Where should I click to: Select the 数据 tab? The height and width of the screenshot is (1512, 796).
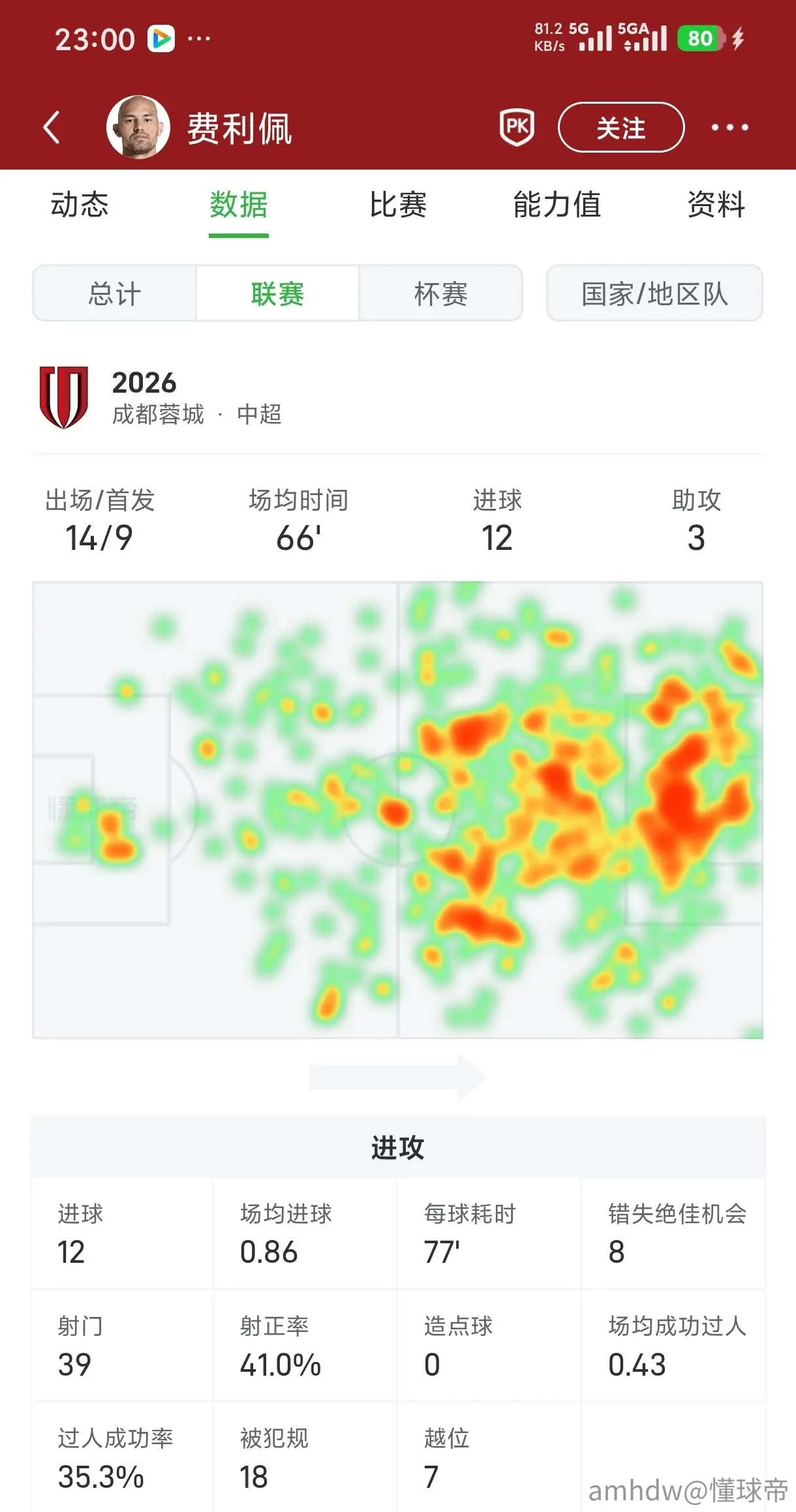pyautogui.click(x=239, y=205)
